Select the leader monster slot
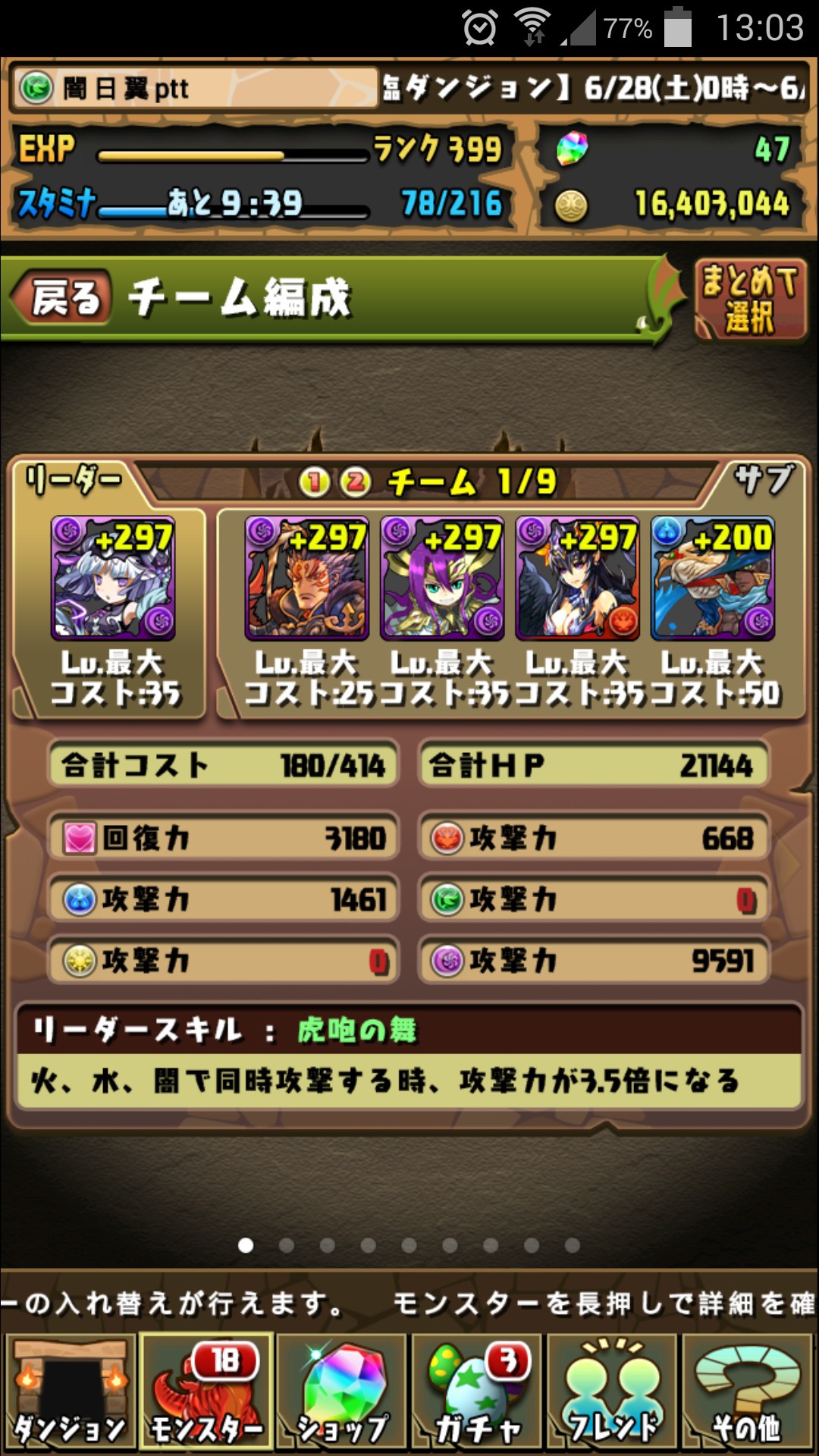This screenshot has width=819, height=1456. pos(113,579)
